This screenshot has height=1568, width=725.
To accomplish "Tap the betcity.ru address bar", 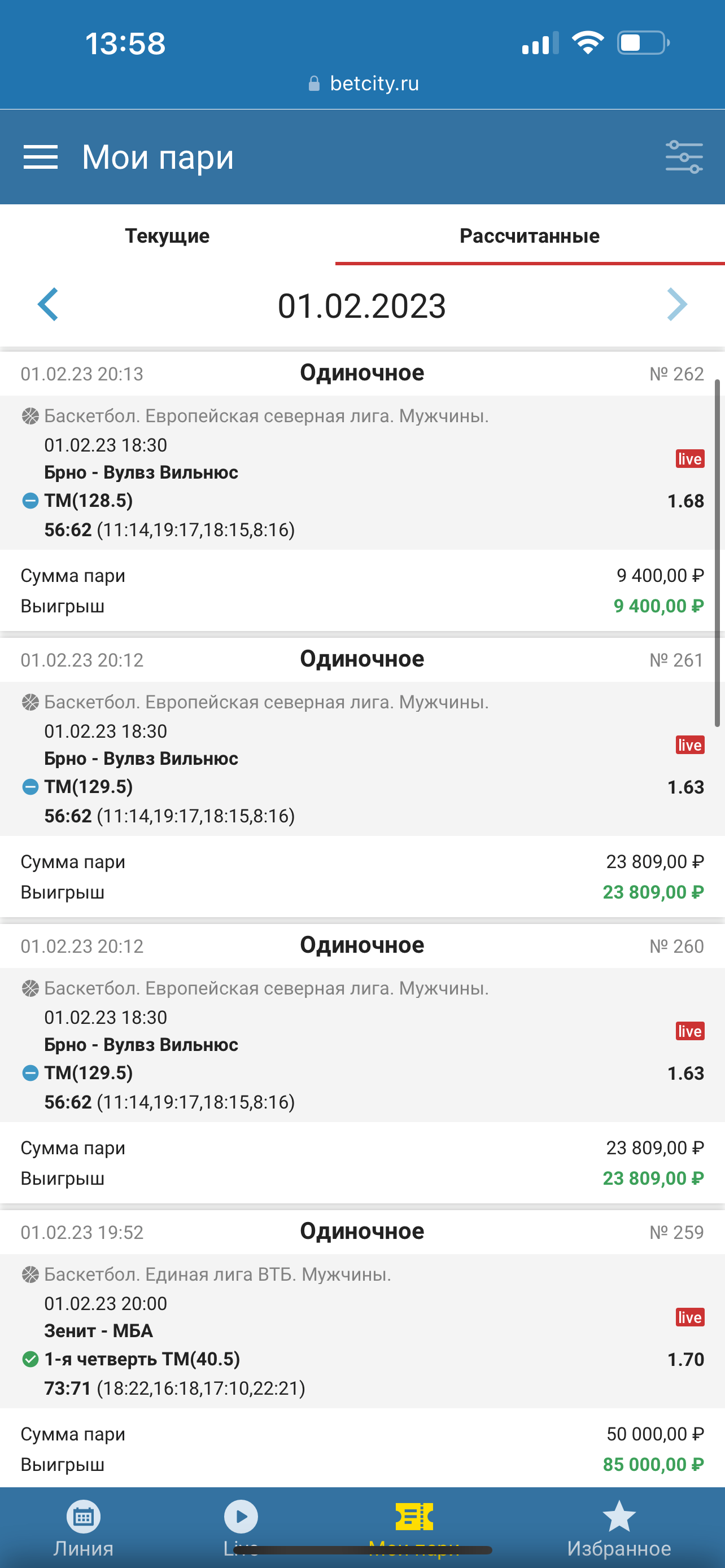I will (x=364, y=84).
